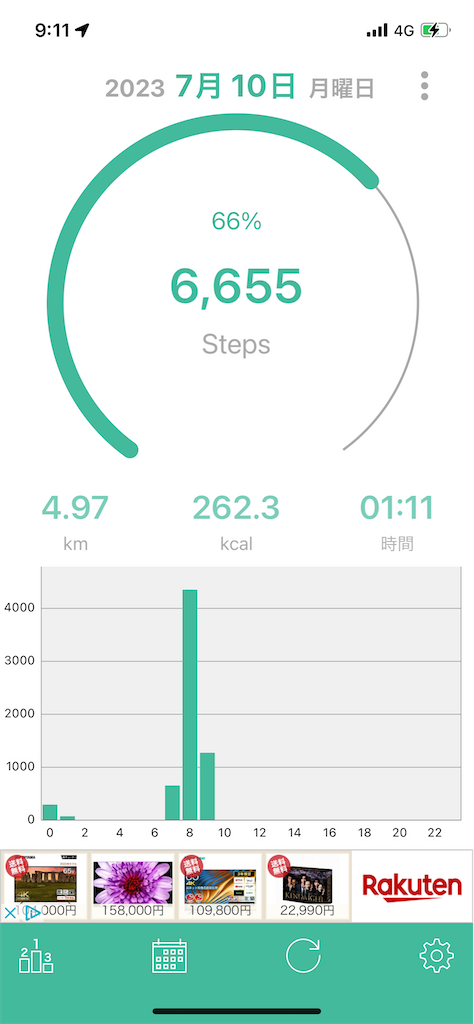Screen dimensions: 474x1024
Task: Open the ranking podium tab
Action: (36, 956)
